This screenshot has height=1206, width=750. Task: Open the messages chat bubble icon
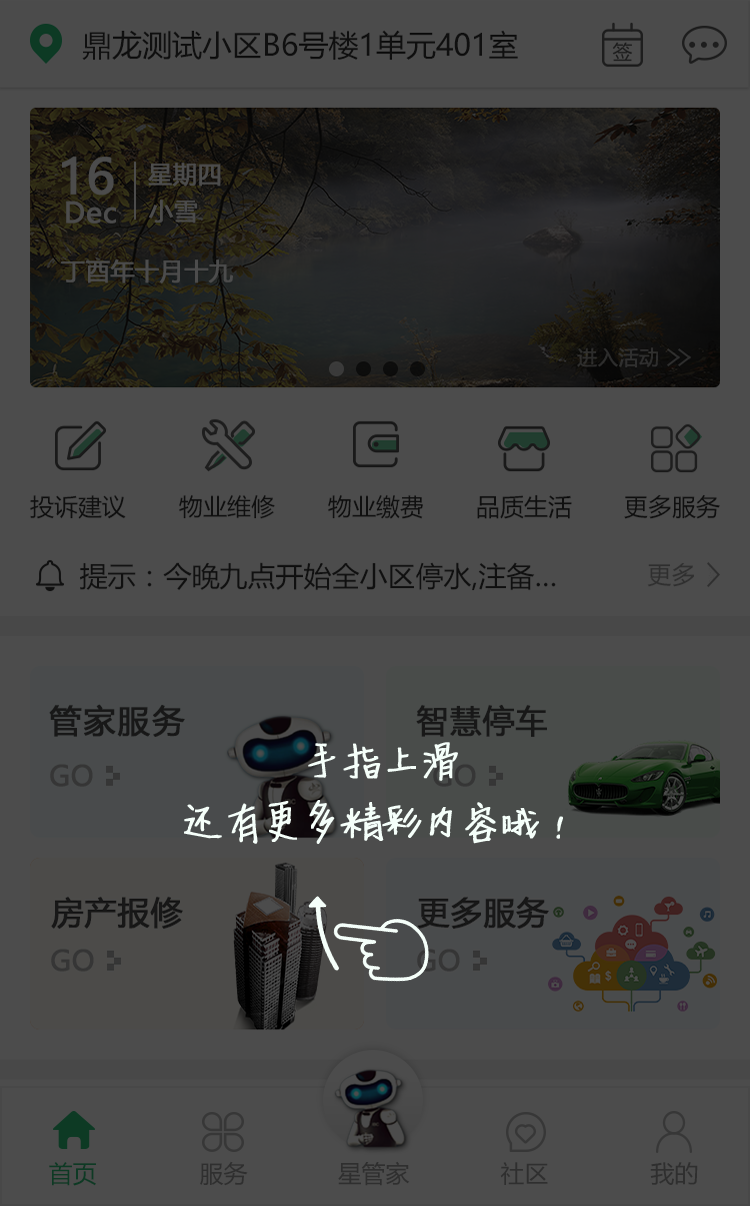[704, 46]
